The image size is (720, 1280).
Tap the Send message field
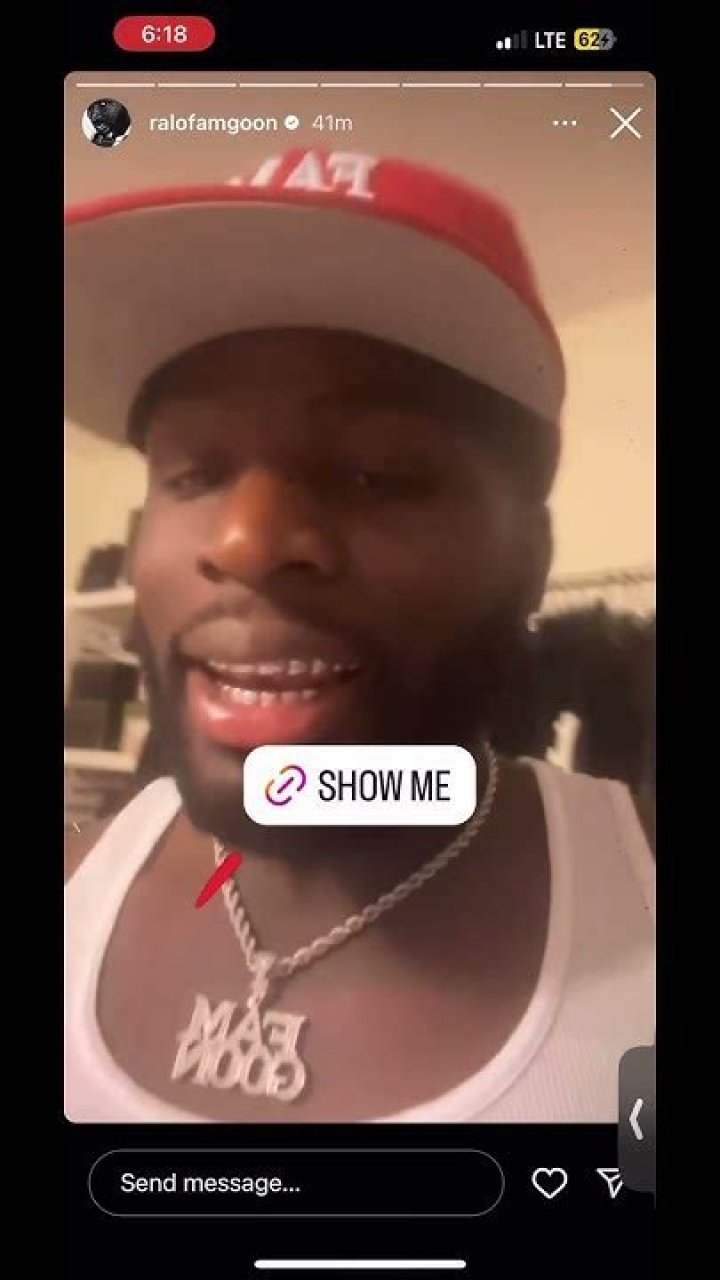pos(296,1183)
